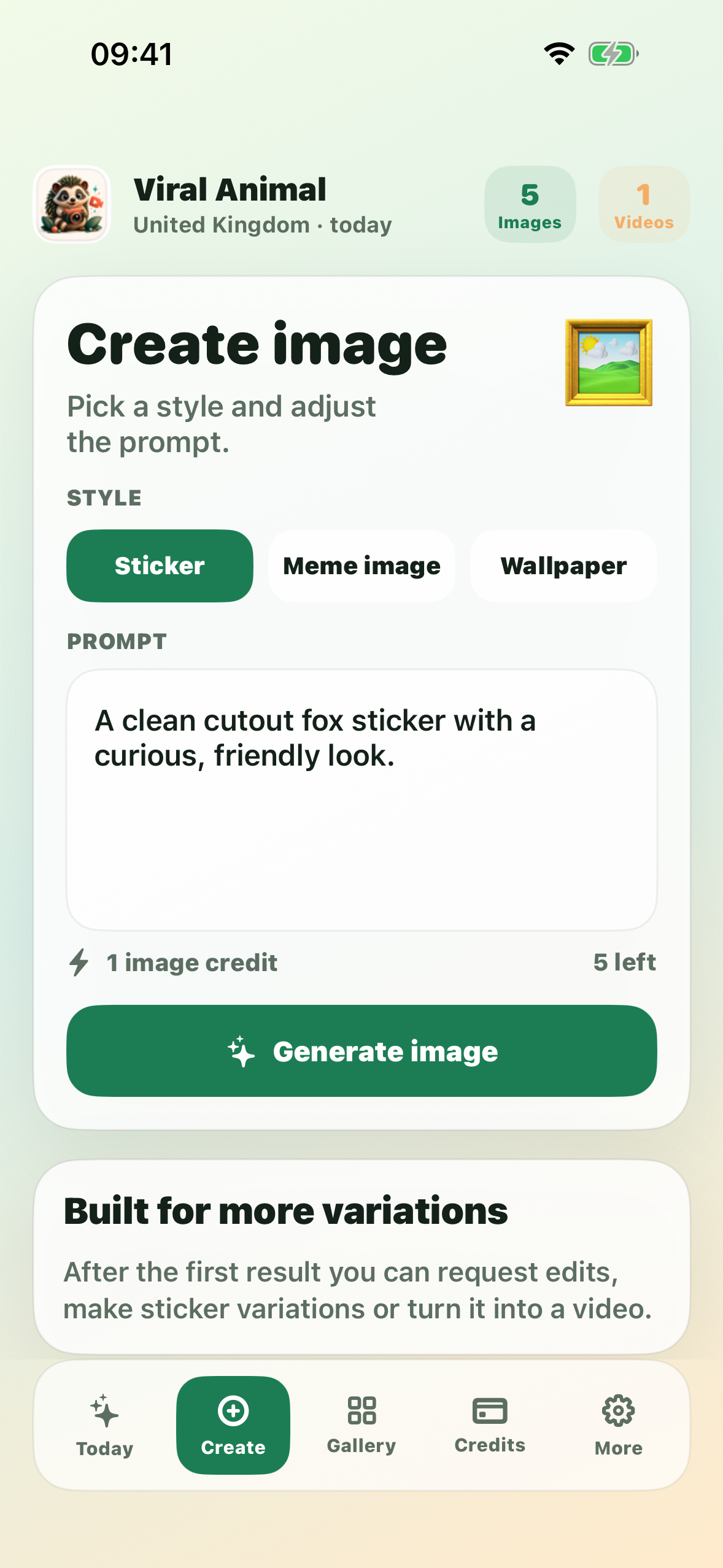Open the More settings tab
The width and height of the screenshot is (723, 1568).
tap(618, 1425)
